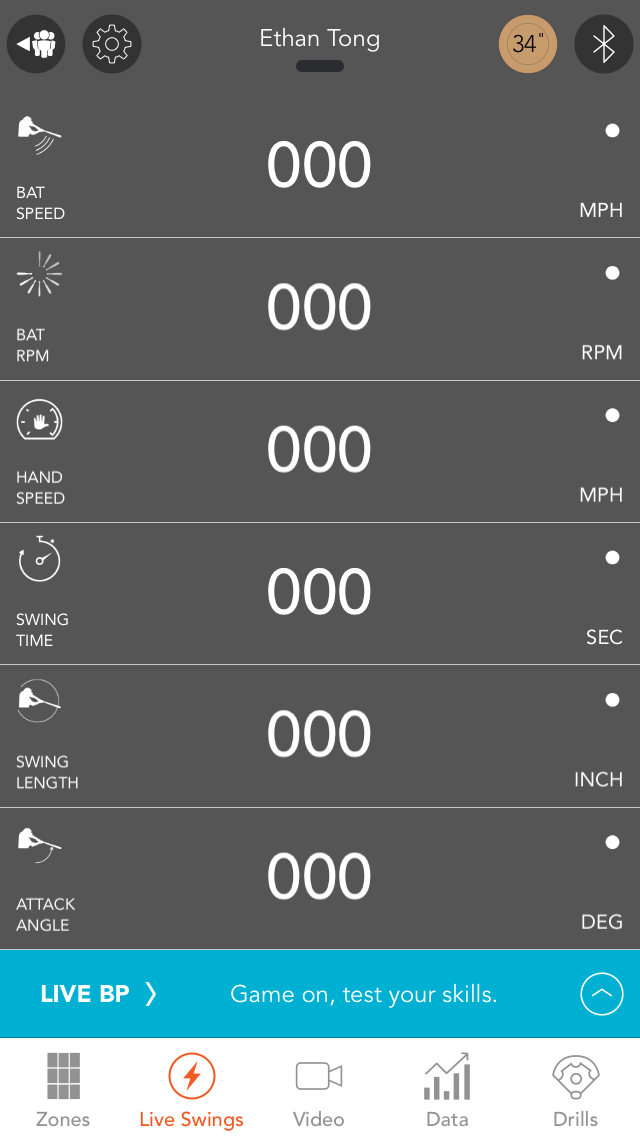Open the Attack Angle metric row

320,879
